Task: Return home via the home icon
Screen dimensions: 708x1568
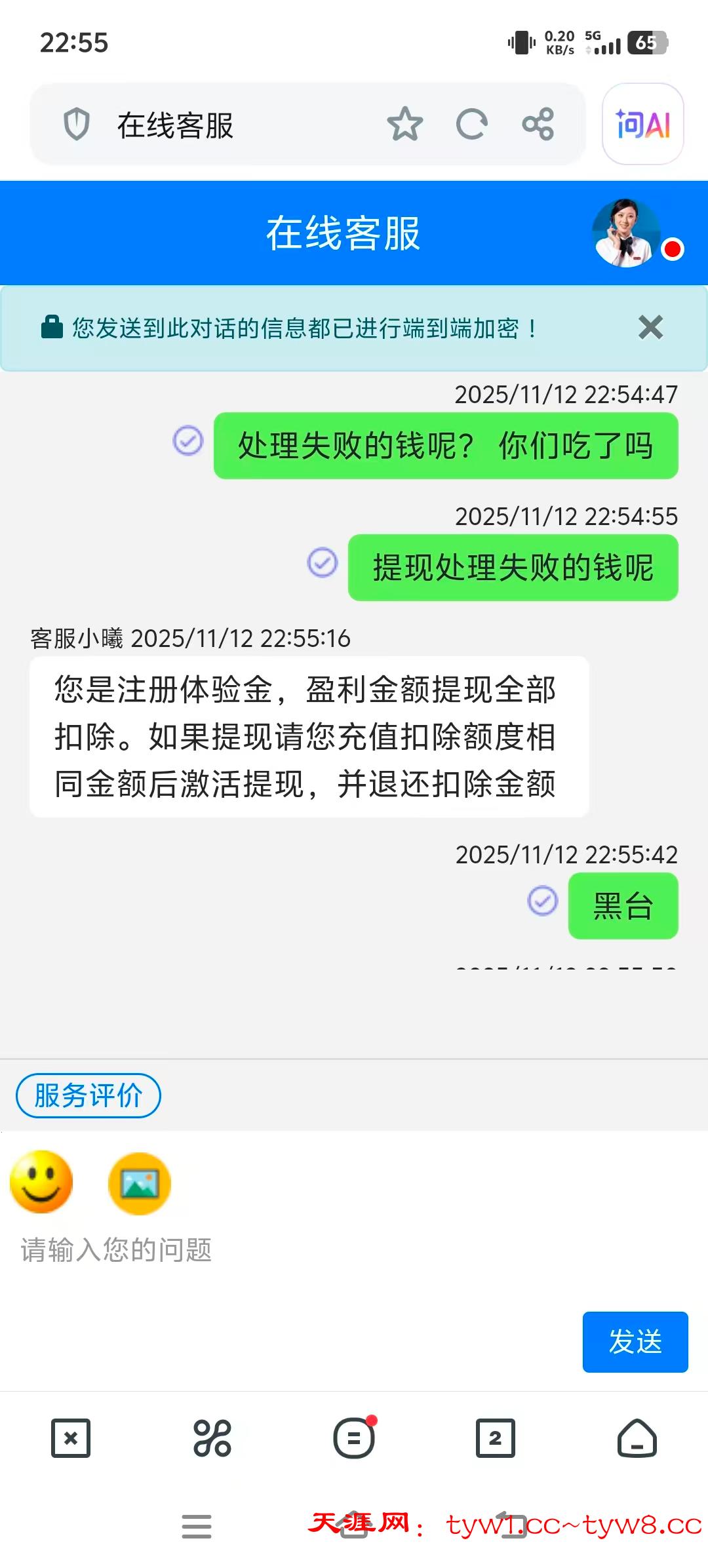Action: 637,1440
